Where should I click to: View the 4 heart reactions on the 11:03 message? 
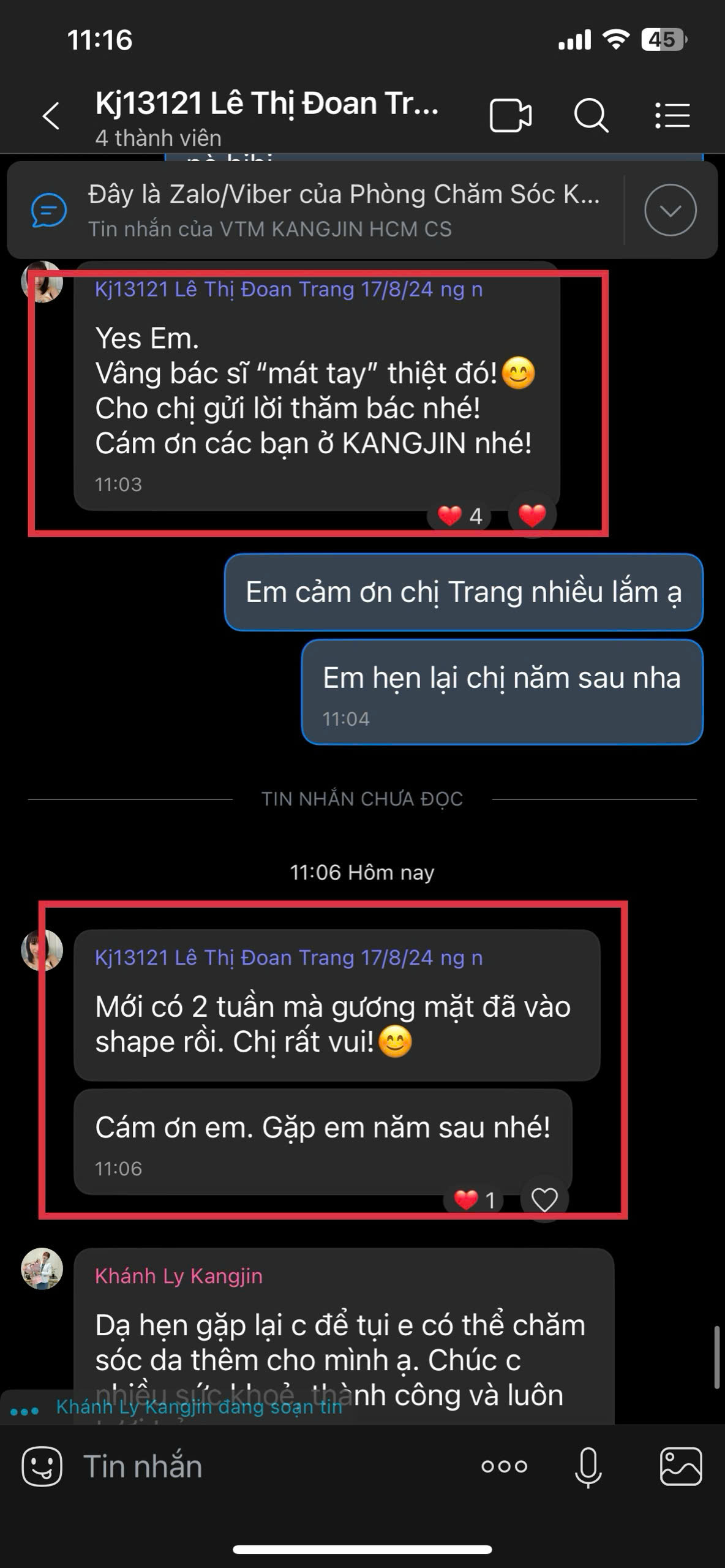point(460,516)
